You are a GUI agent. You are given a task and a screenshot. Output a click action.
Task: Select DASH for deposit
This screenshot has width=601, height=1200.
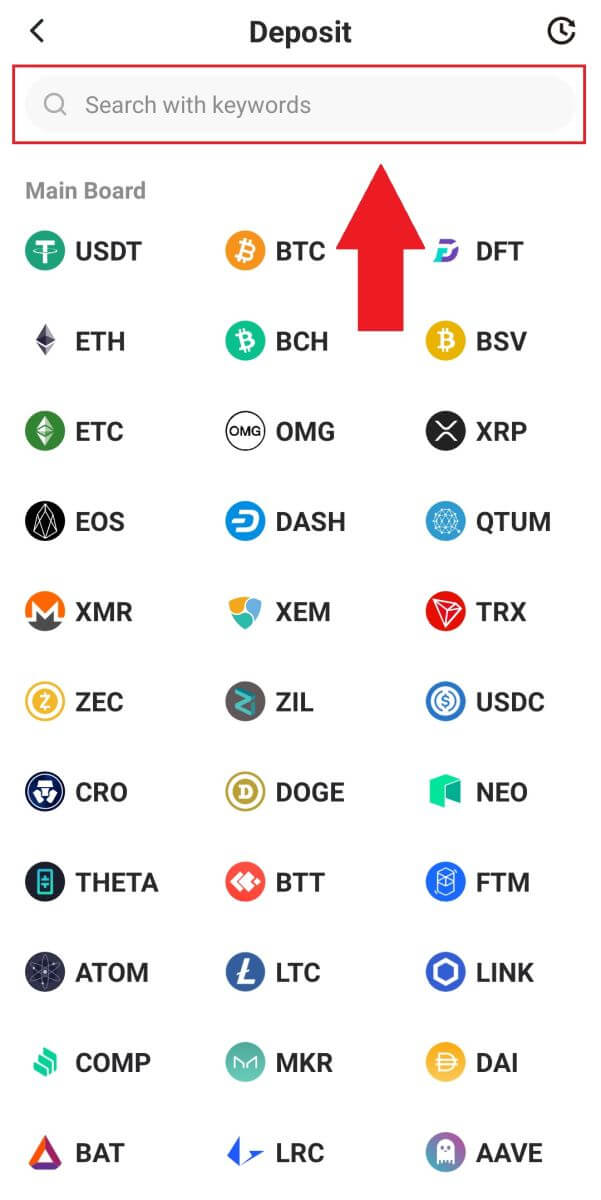point(286,522)
